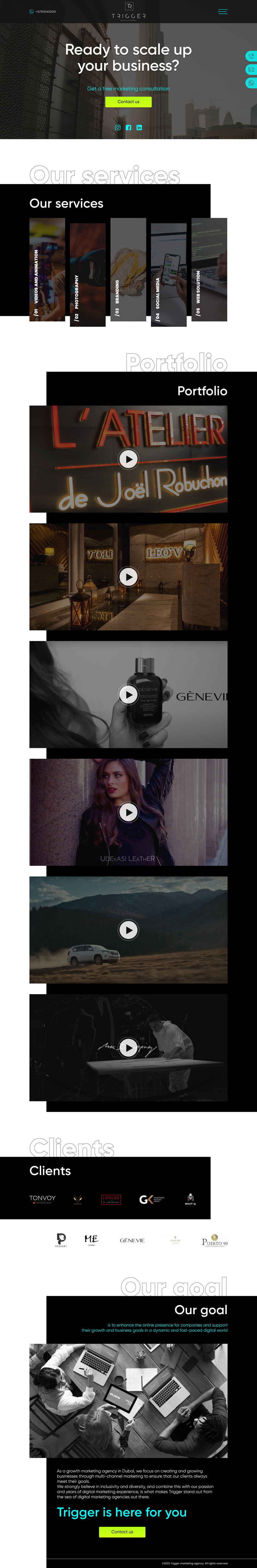Tap the WhatsApp phone number in header

click(x=45, y=12)
